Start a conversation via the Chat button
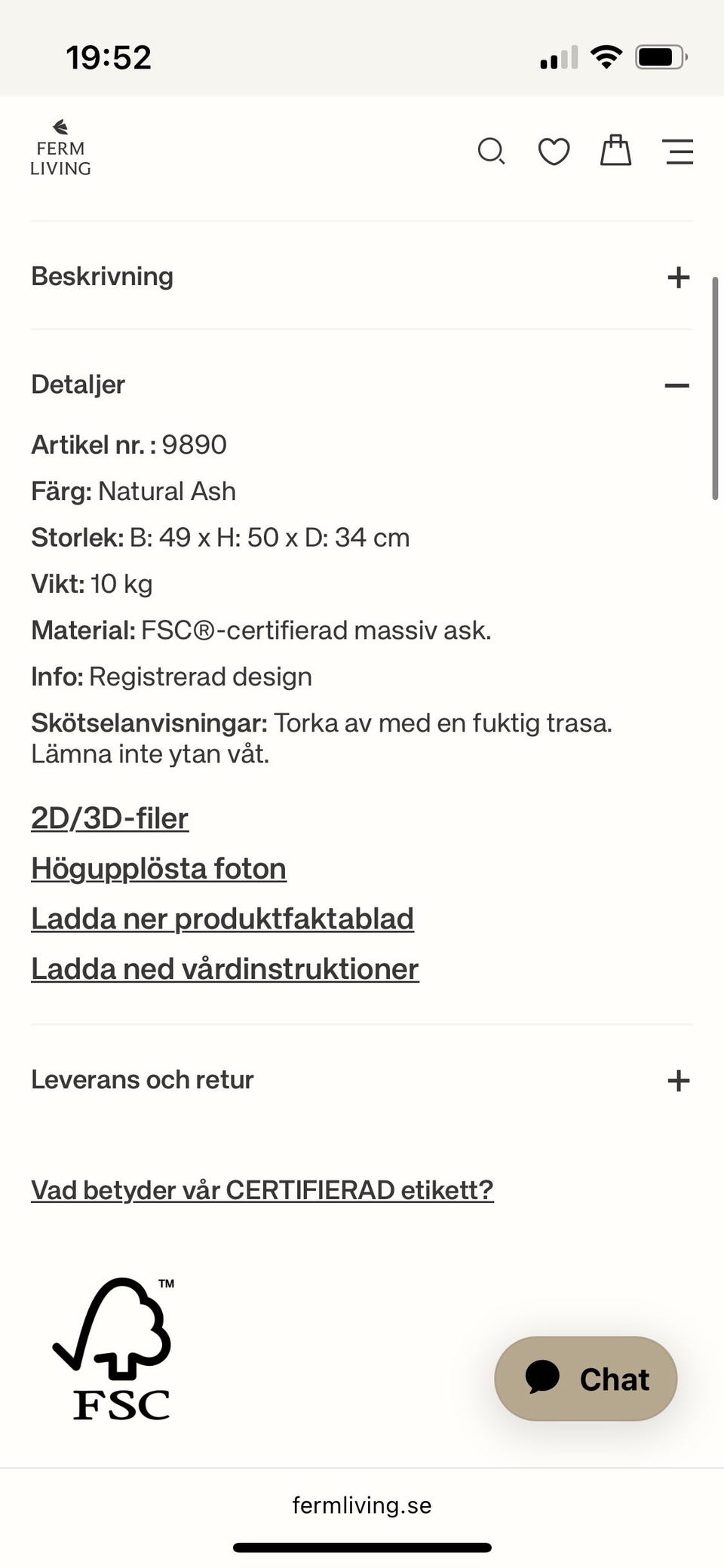The height and width of the screenshot is (1568, 724). point(586,1378)
